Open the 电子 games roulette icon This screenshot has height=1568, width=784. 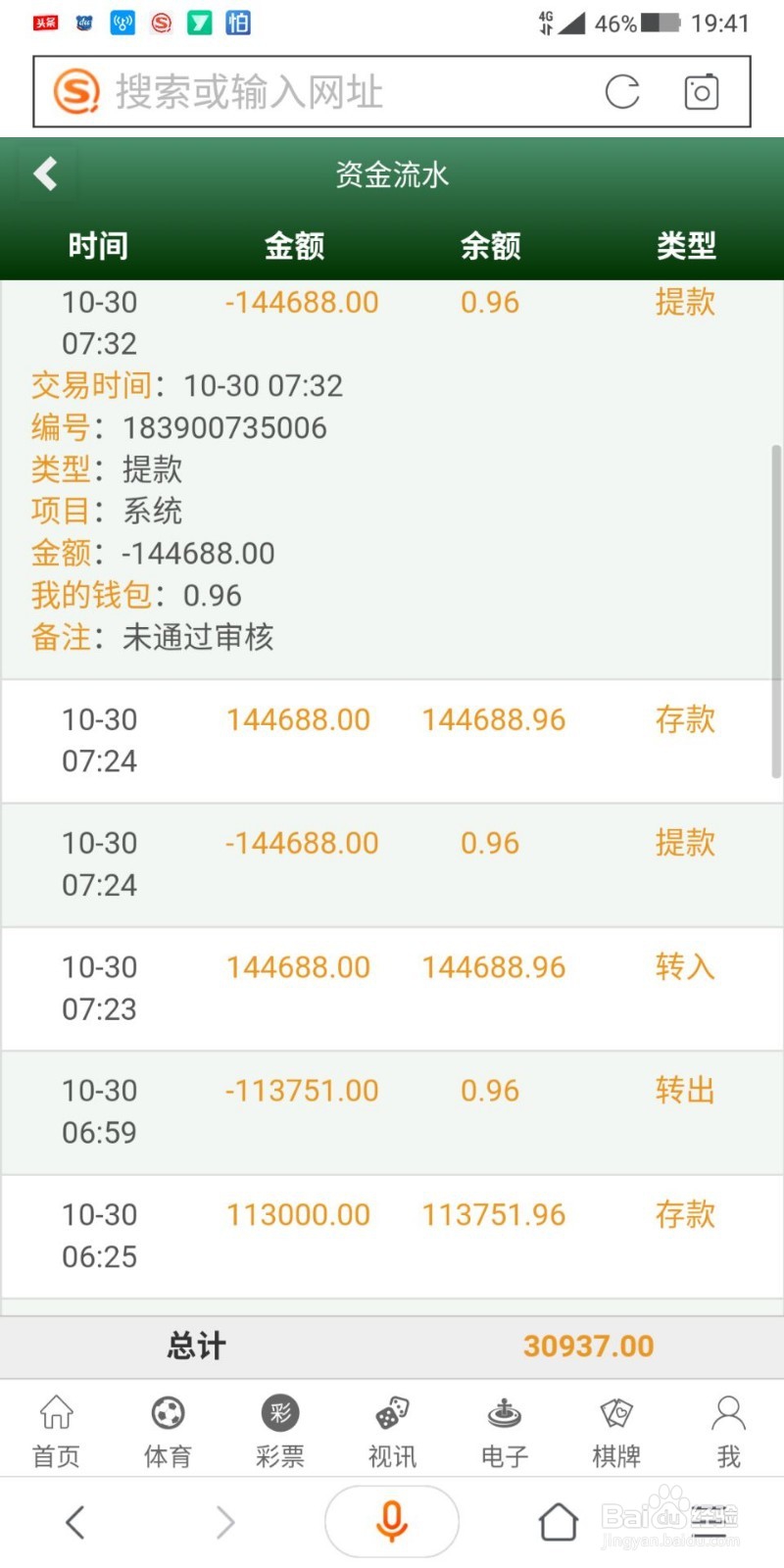503,1426
